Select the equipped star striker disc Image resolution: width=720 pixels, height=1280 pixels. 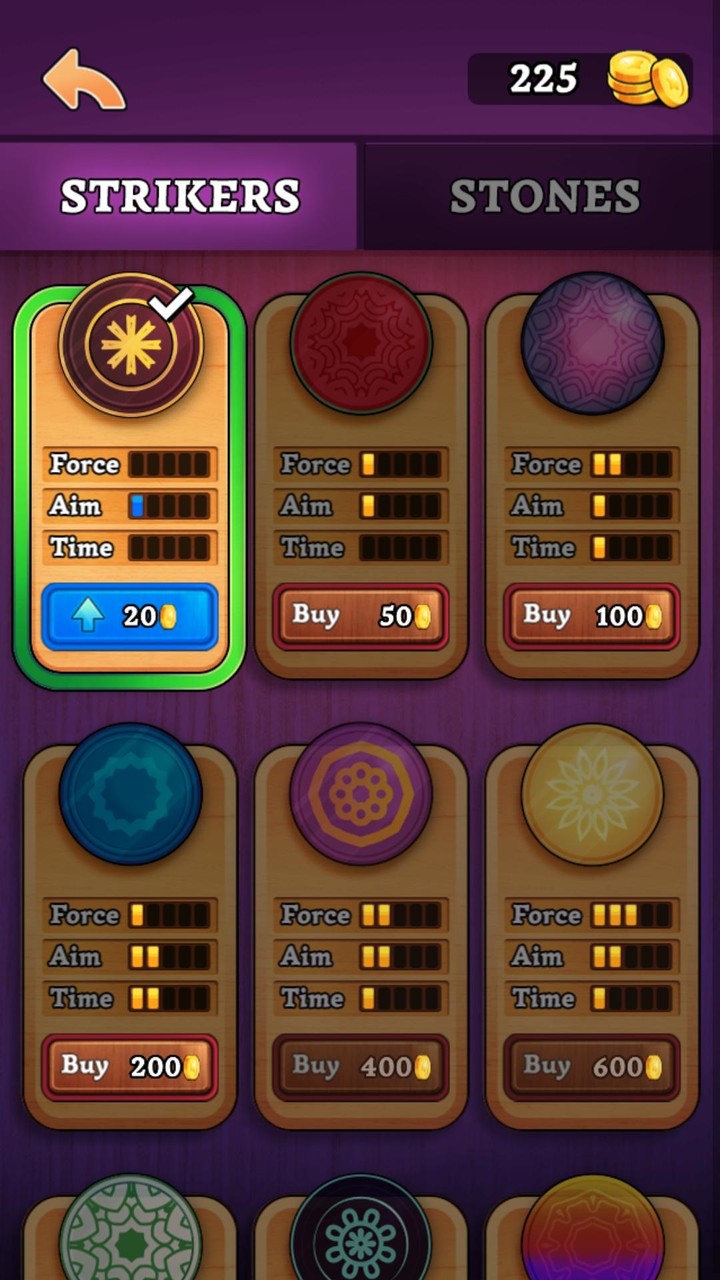tap(130, 345)
